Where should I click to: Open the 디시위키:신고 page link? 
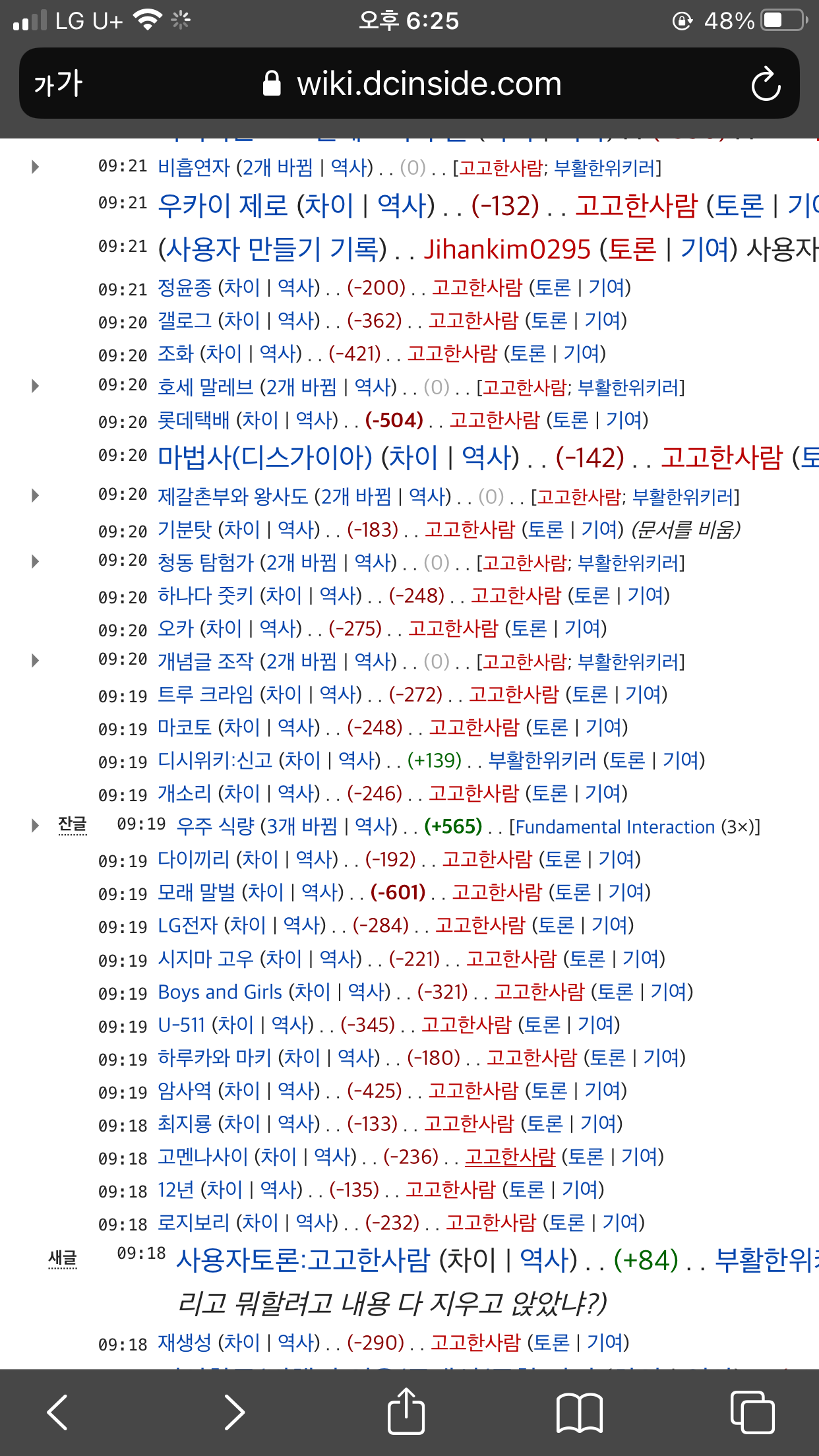[x=215, y=760]
